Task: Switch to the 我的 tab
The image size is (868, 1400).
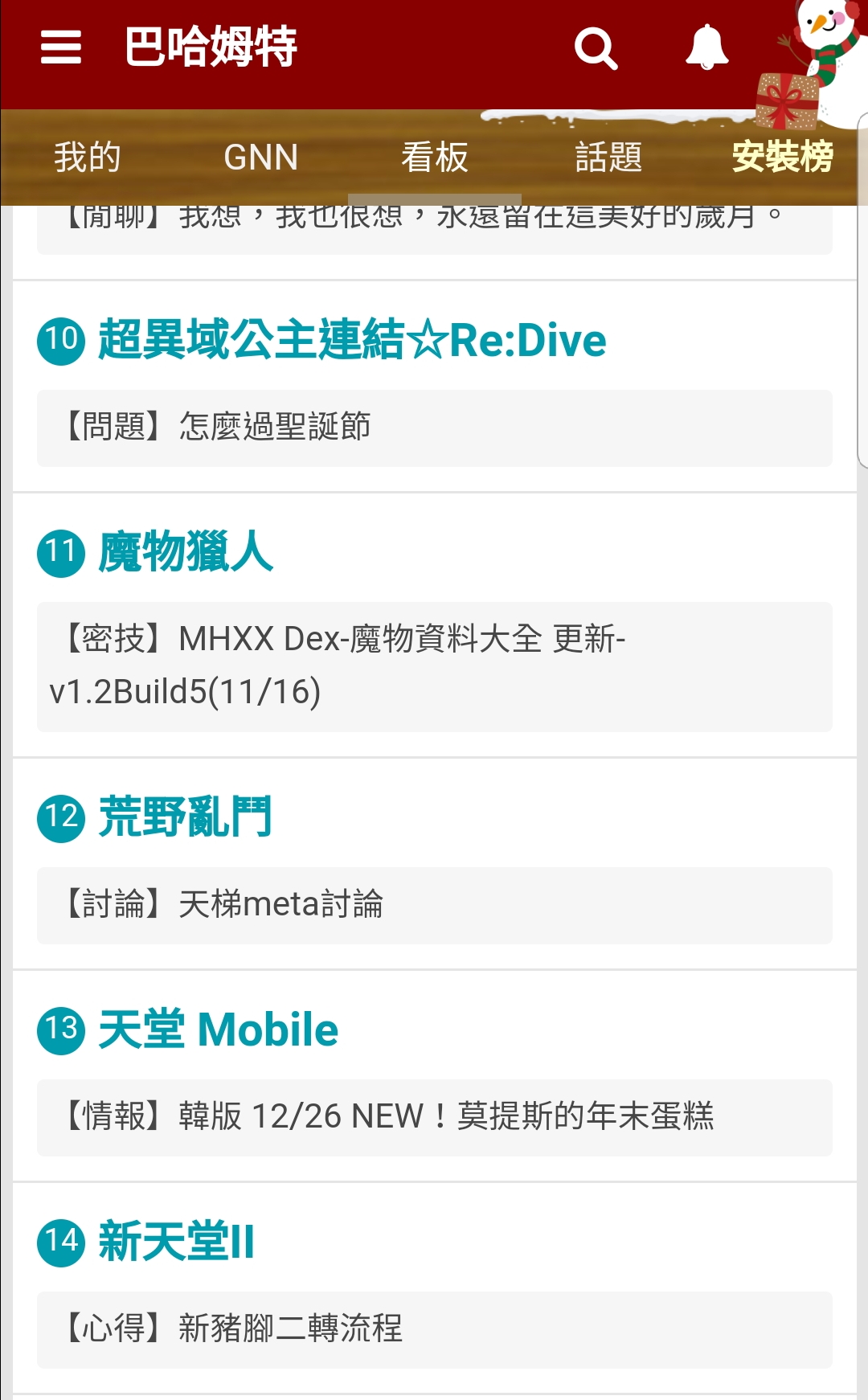Action: [x=88, y=157]
